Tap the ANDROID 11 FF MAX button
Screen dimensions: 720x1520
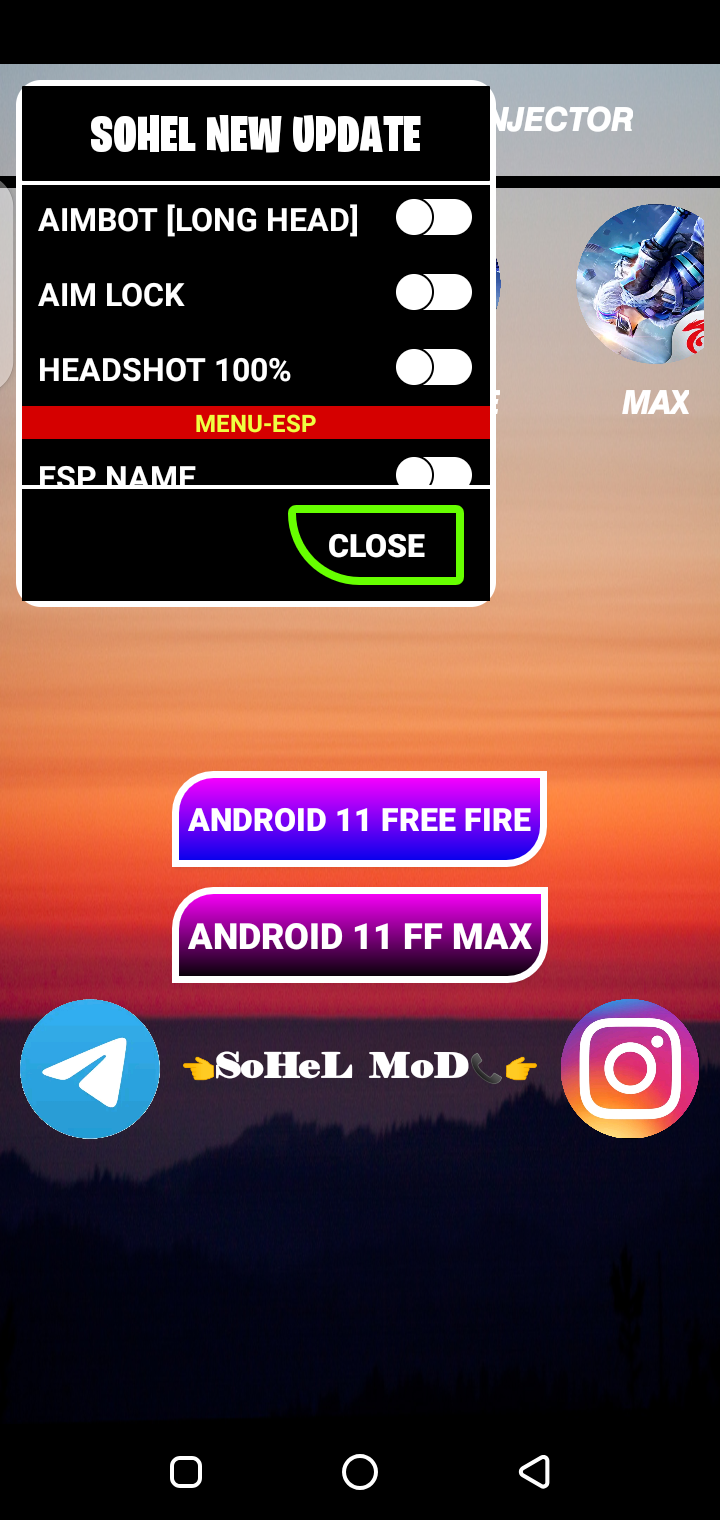359,935
